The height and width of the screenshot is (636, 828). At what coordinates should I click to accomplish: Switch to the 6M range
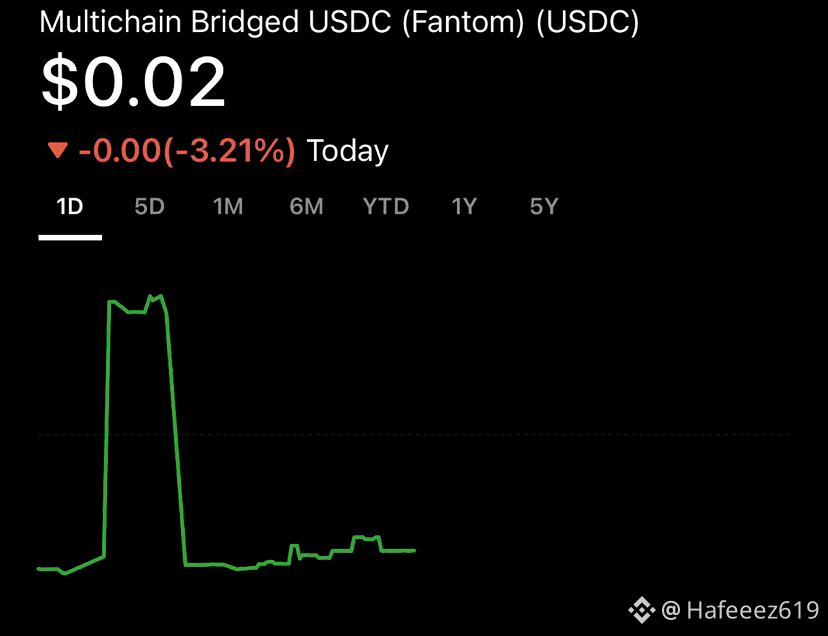tap(306, 207)
